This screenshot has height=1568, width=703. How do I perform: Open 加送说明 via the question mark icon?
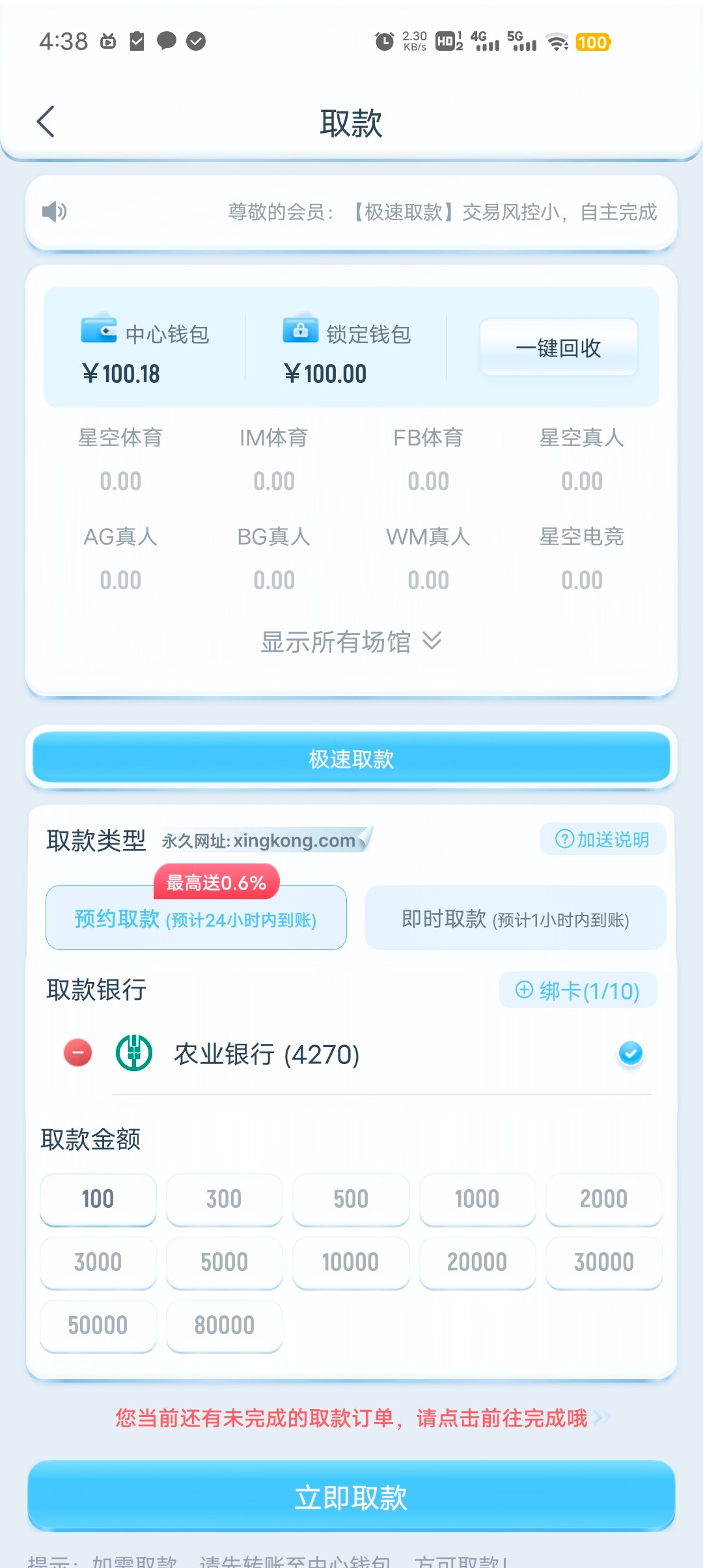tap(564, 839)
